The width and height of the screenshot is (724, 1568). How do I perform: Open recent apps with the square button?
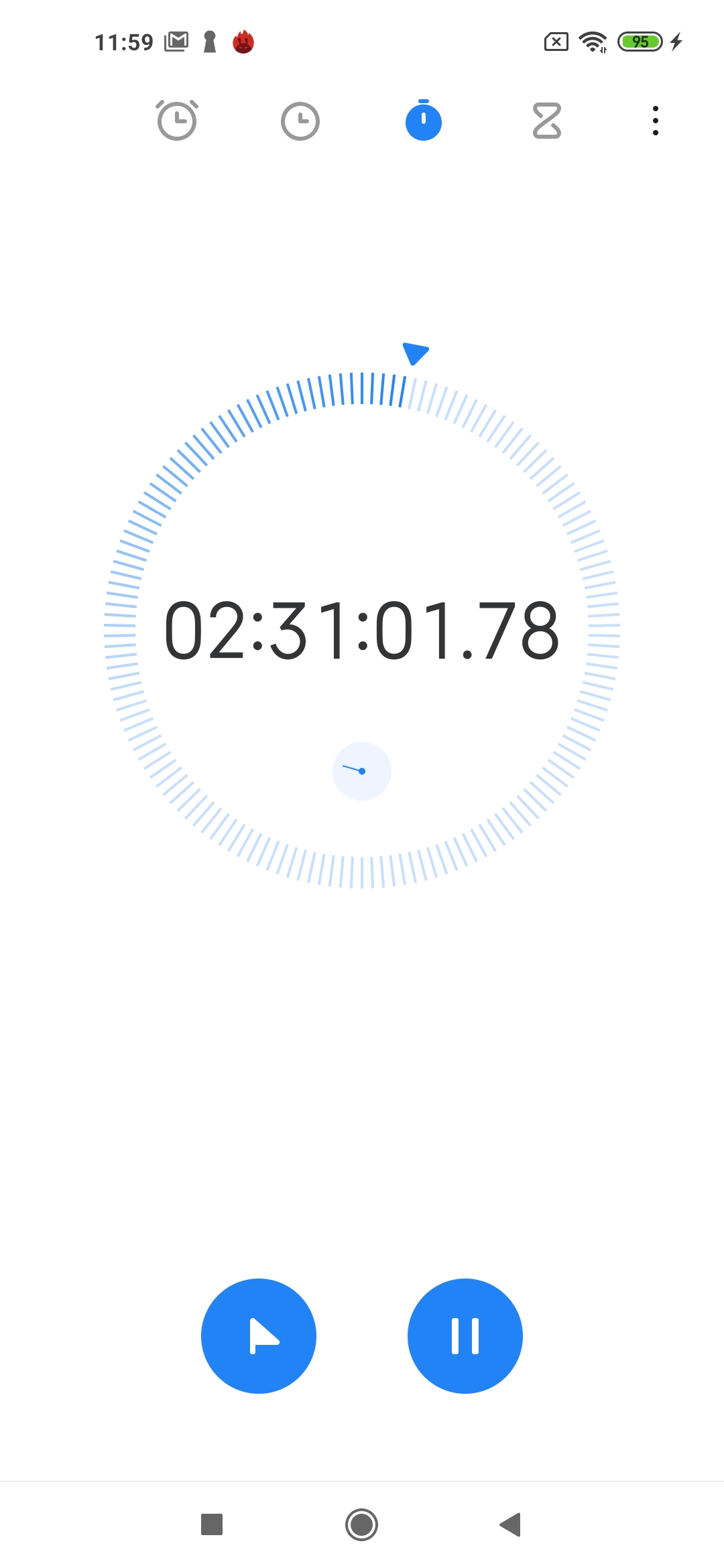[x=212, y=1524]
